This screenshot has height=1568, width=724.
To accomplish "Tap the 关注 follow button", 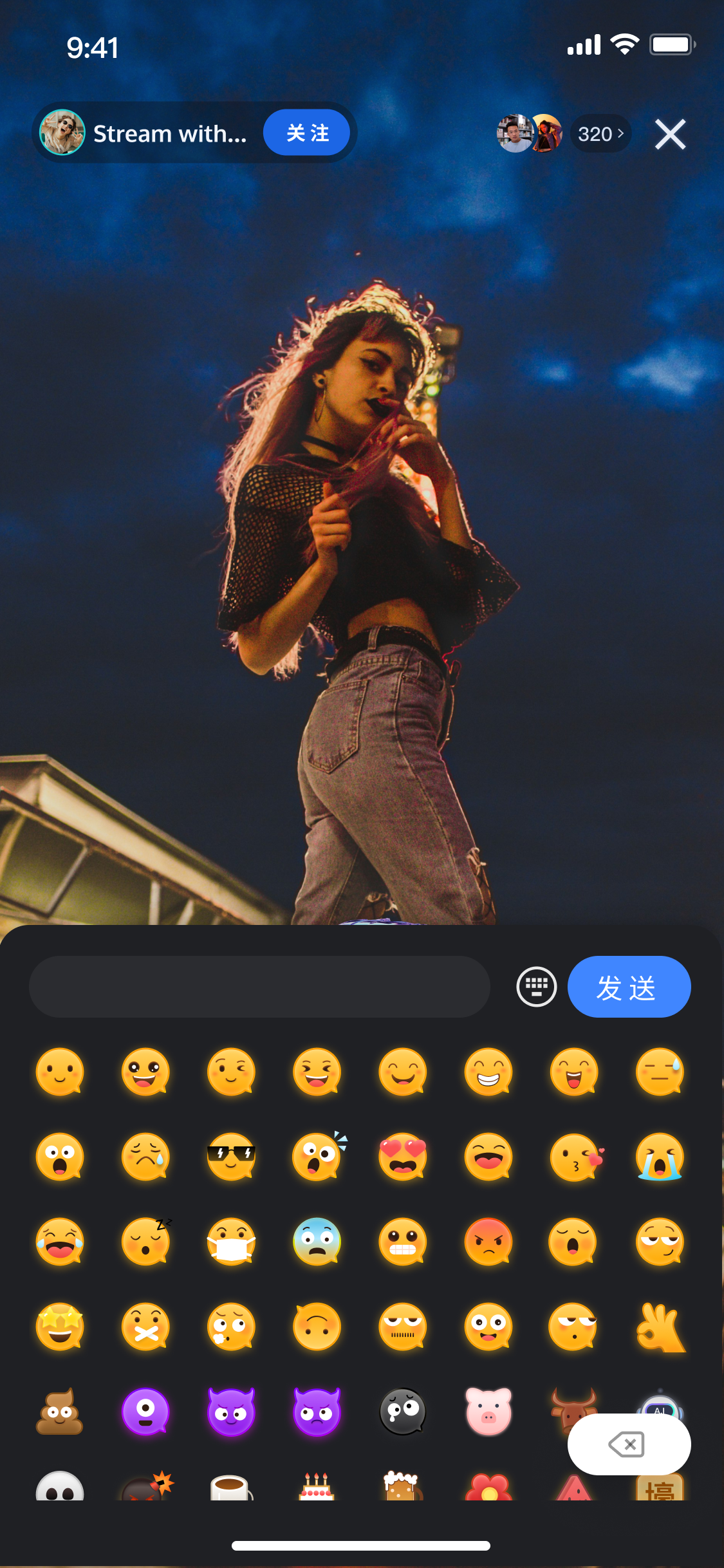I will 306,133.
